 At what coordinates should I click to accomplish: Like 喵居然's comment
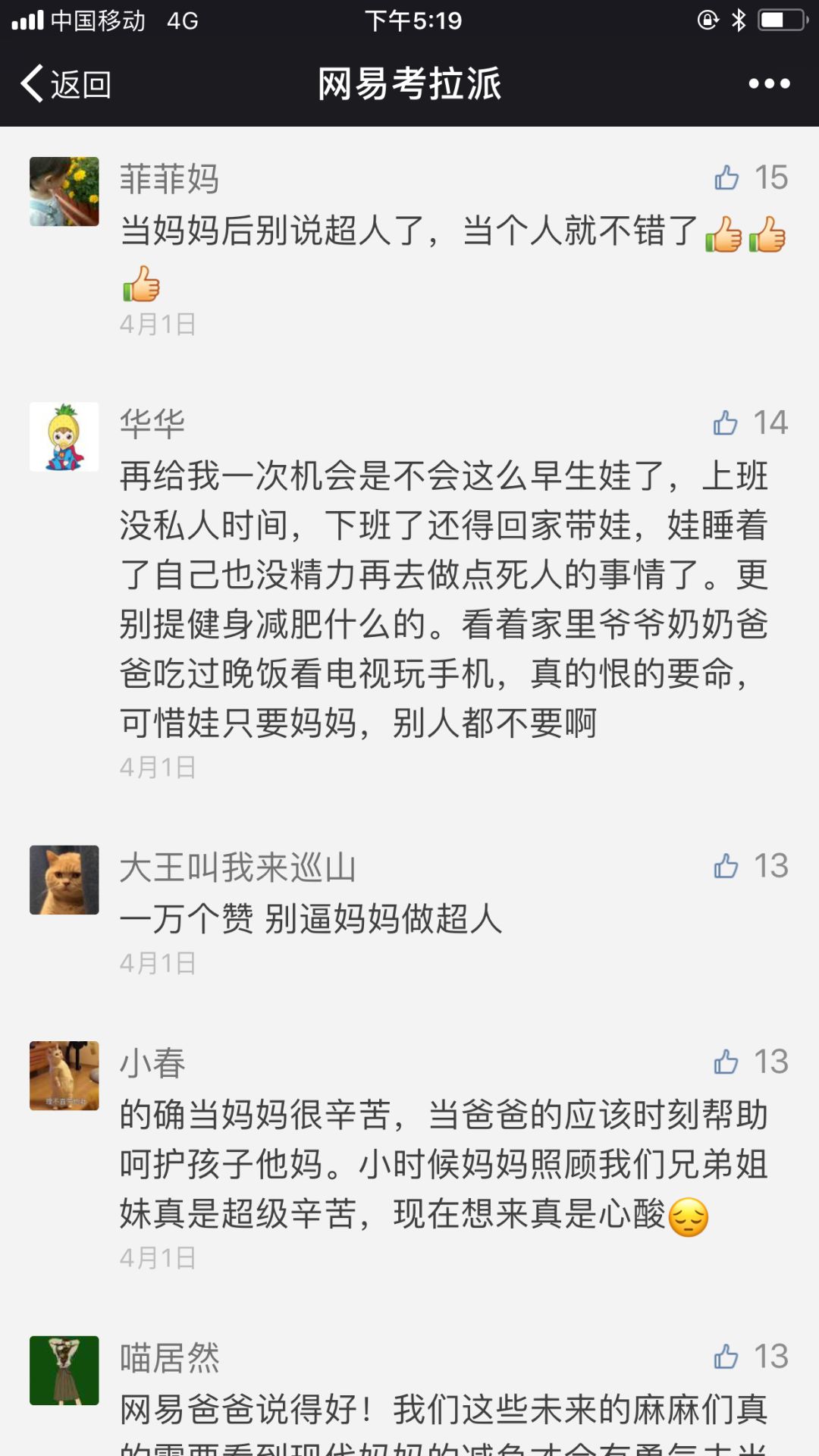click(726, 1357)
